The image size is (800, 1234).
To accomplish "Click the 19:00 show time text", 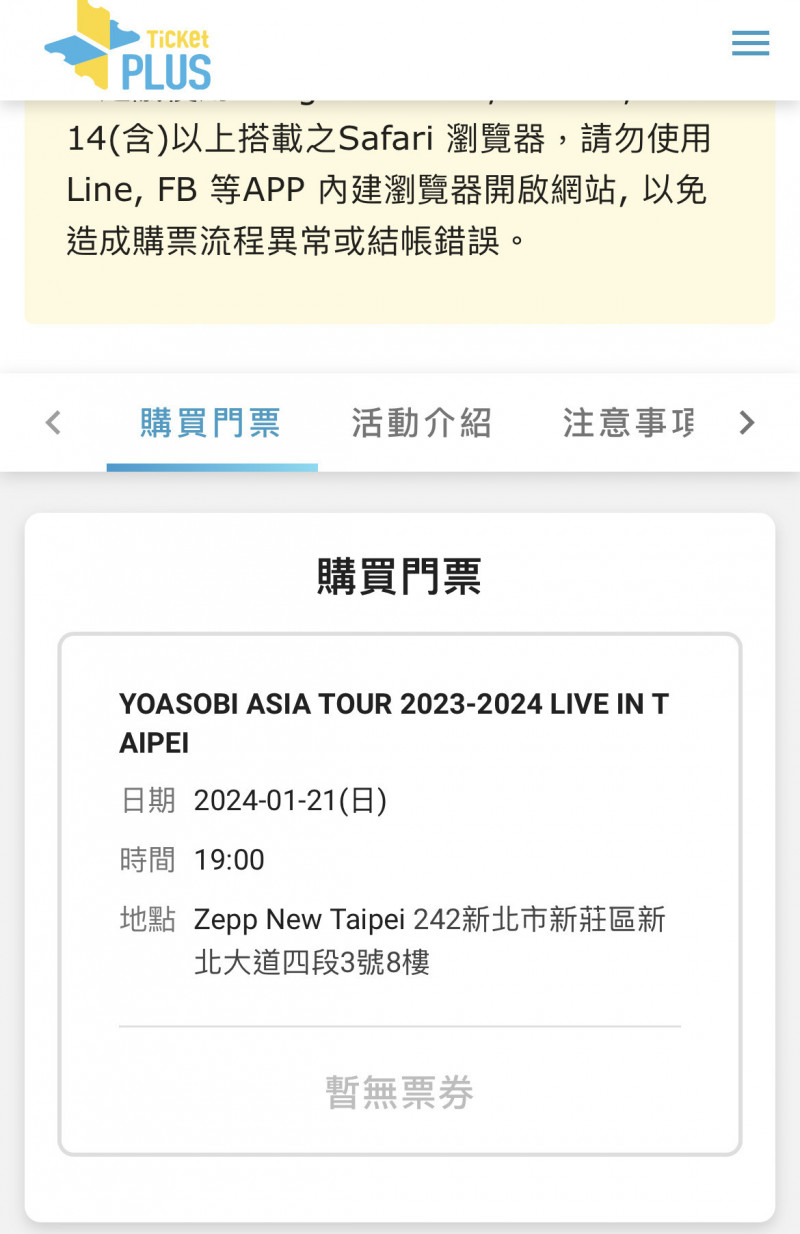I will tap(232, 859).
